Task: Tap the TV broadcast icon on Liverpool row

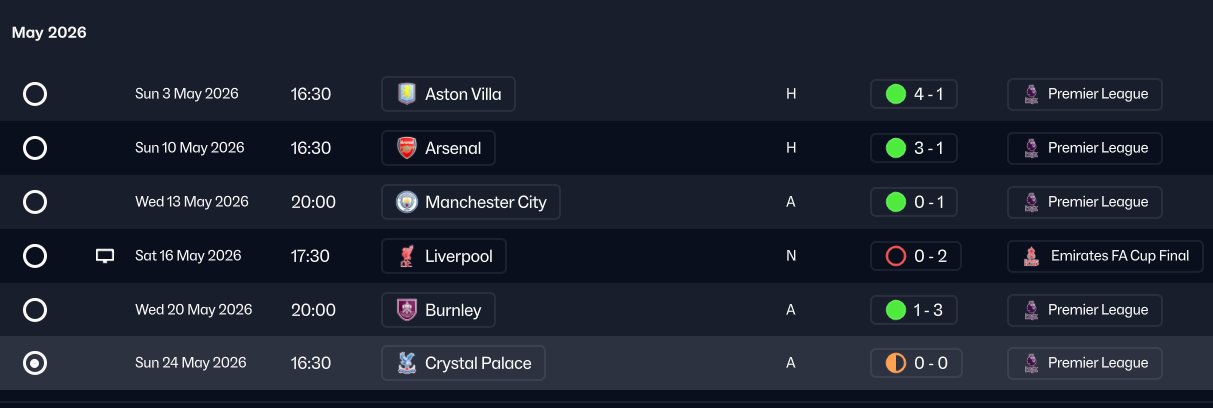Action: [105, 256]
